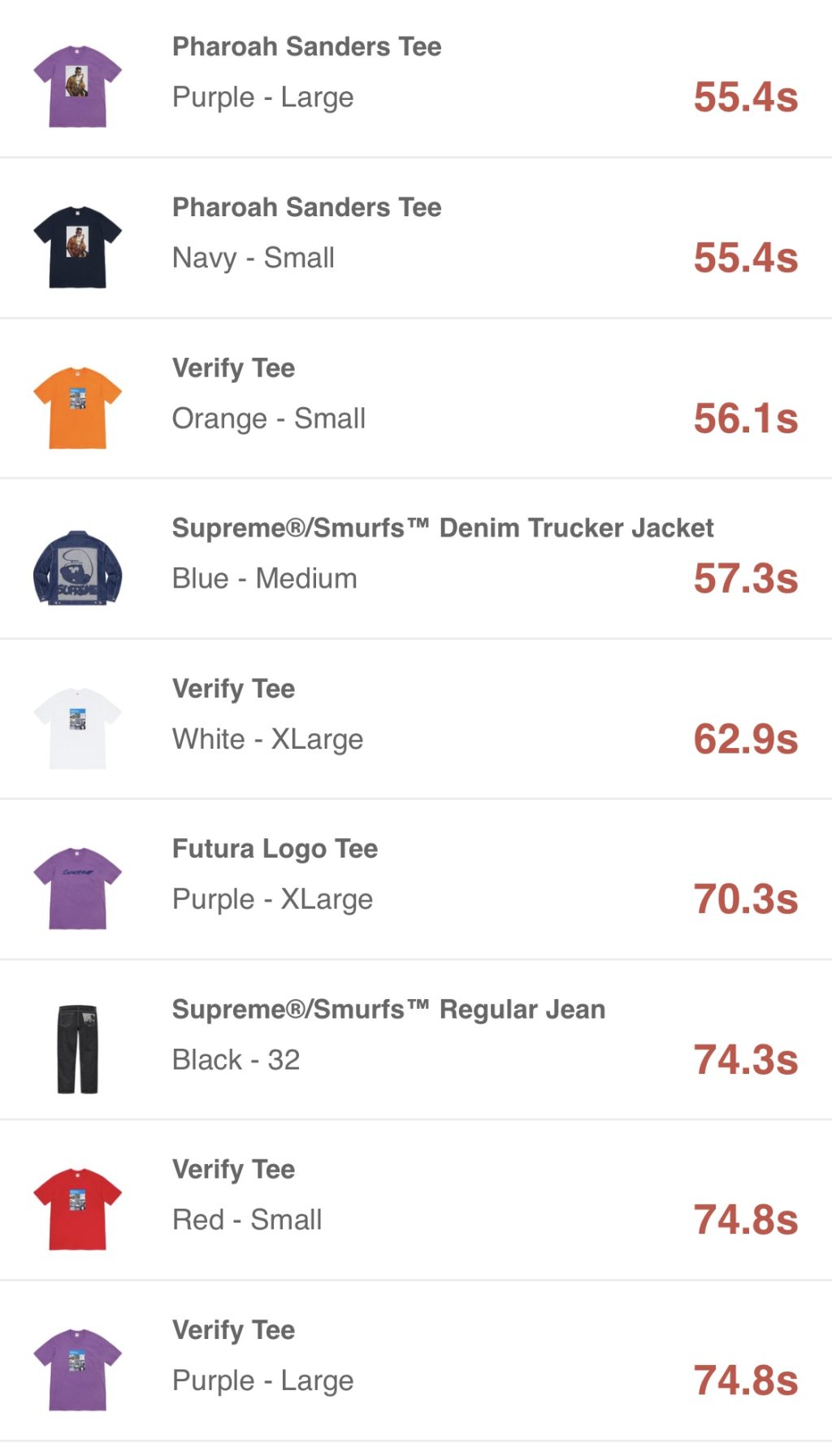The width and height of the screenshot is (832, 1456).
Task: Click the Blue - Medium variant text
Action: click(263, 579)
